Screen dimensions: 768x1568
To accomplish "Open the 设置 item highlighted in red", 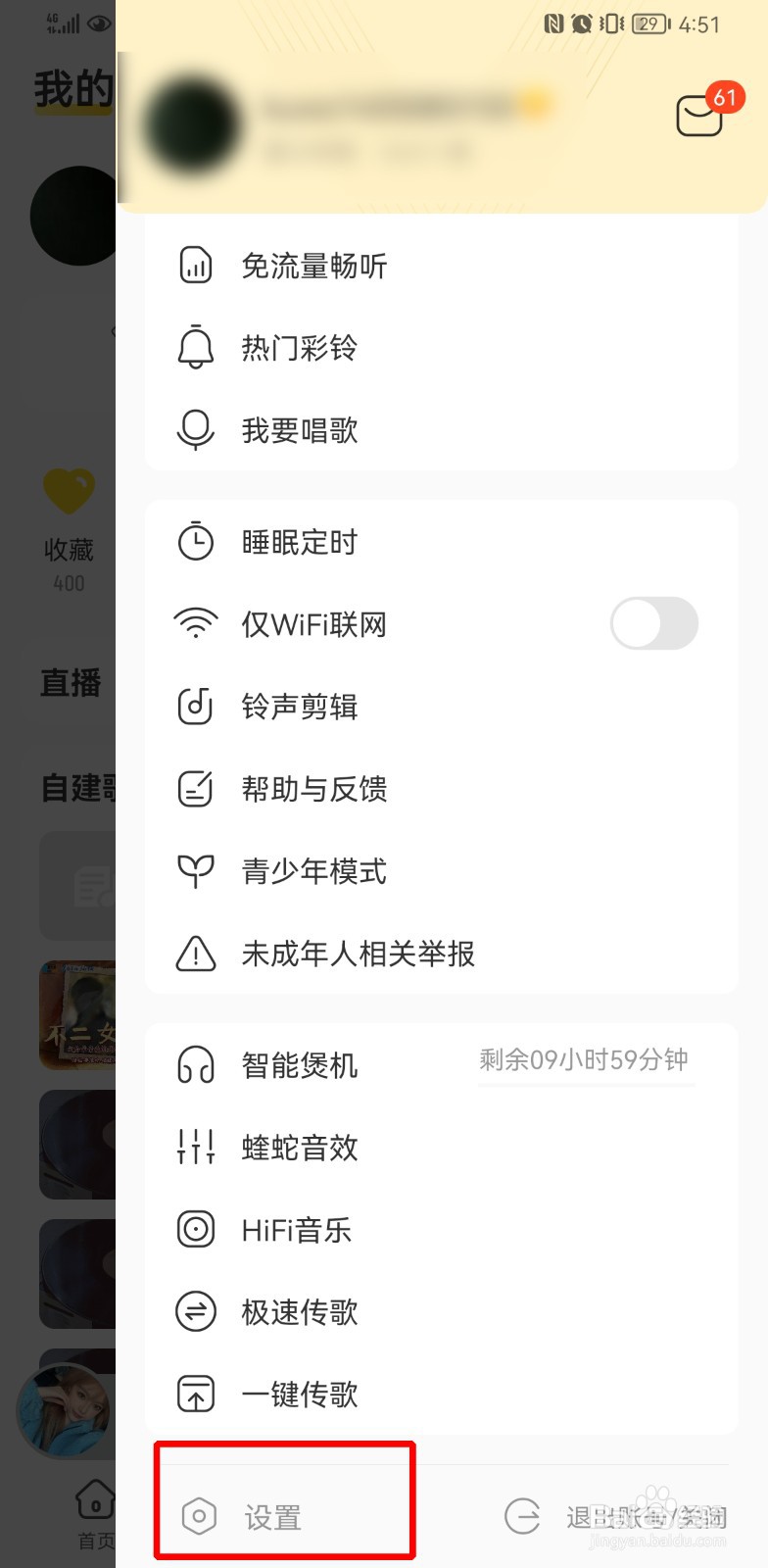I will coord(274,1518).
